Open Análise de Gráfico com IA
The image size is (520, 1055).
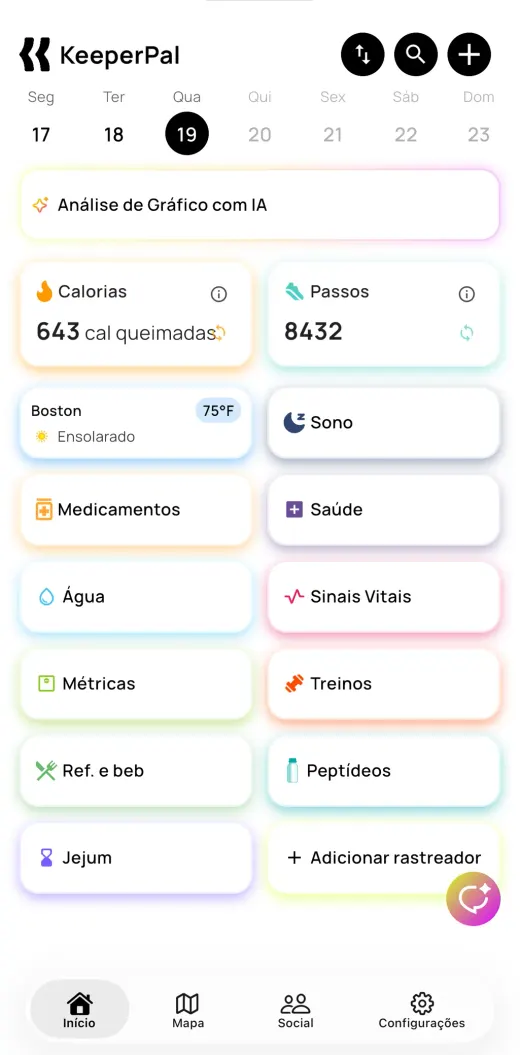click(260, 205)
